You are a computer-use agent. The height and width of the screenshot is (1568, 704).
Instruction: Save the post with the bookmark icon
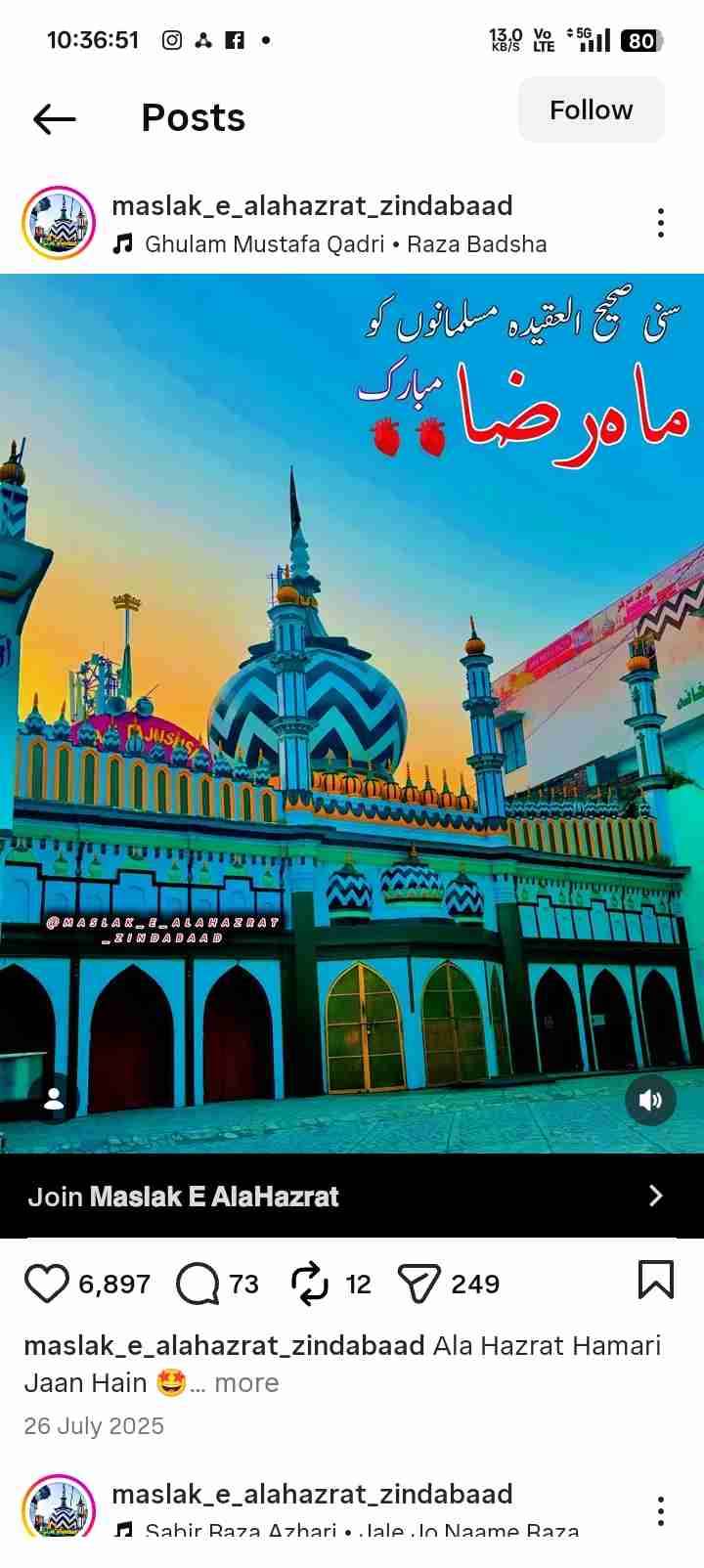pyautogui.click(x=655, y=1280)
